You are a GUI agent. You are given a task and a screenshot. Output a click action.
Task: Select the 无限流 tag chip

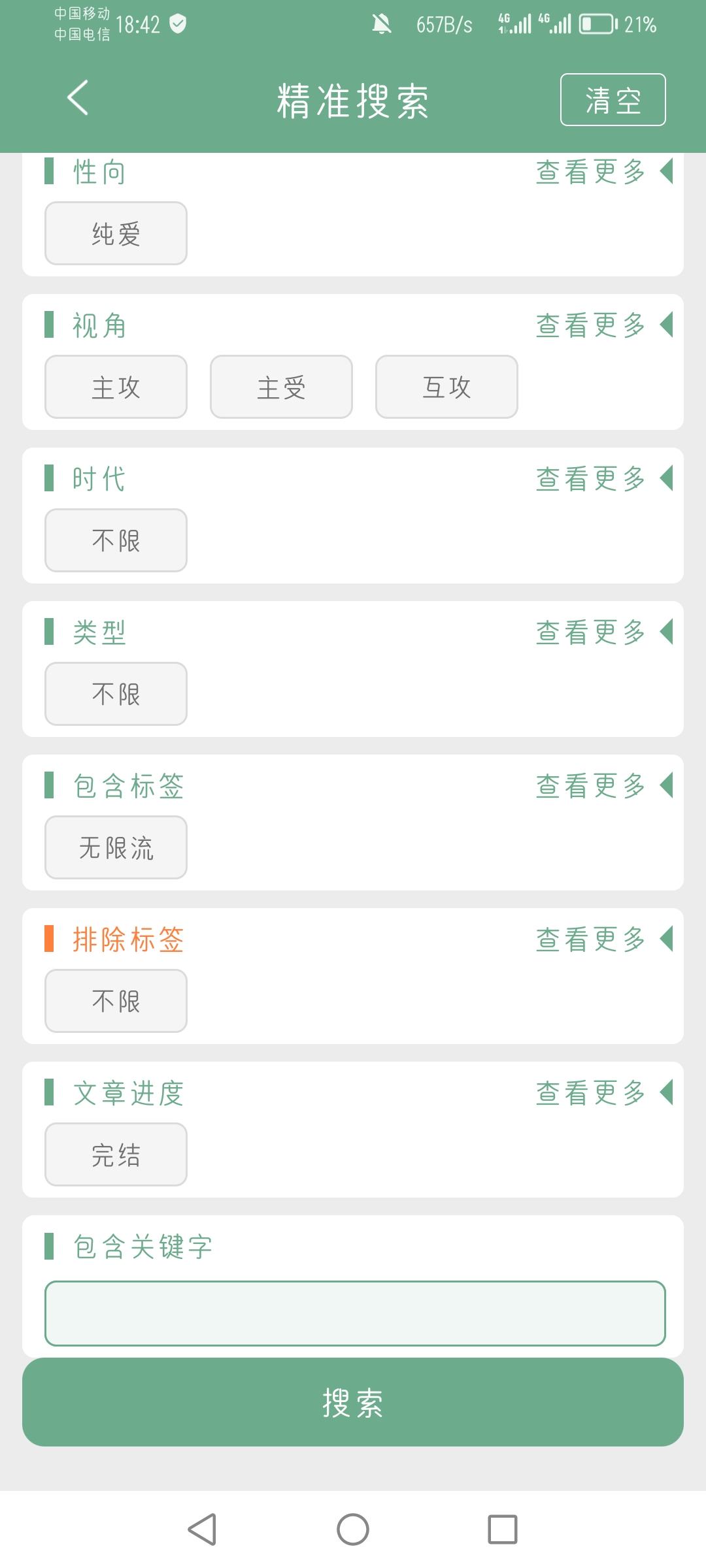coord(116,847)
